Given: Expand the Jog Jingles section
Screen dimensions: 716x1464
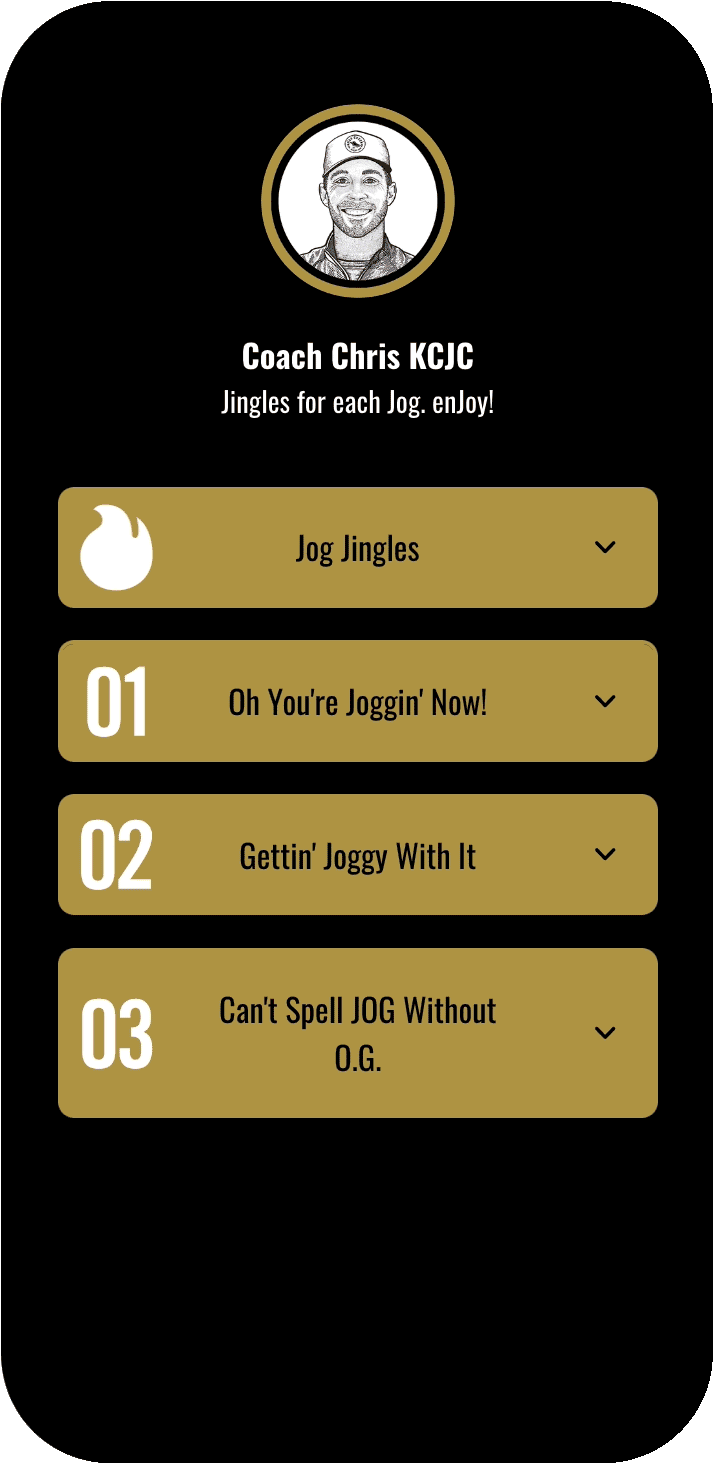Looking at the screenshot, I should pyautogui.click(x=358, y=547).
